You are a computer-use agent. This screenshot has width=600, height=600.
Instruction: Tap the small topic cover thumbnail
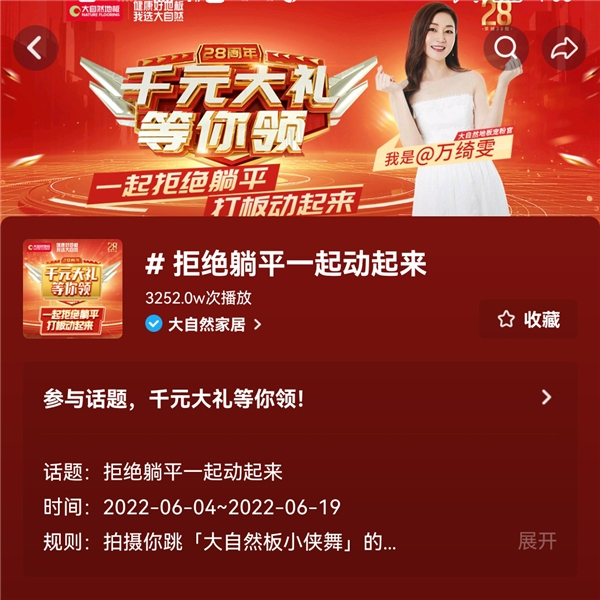coord(73,289)
